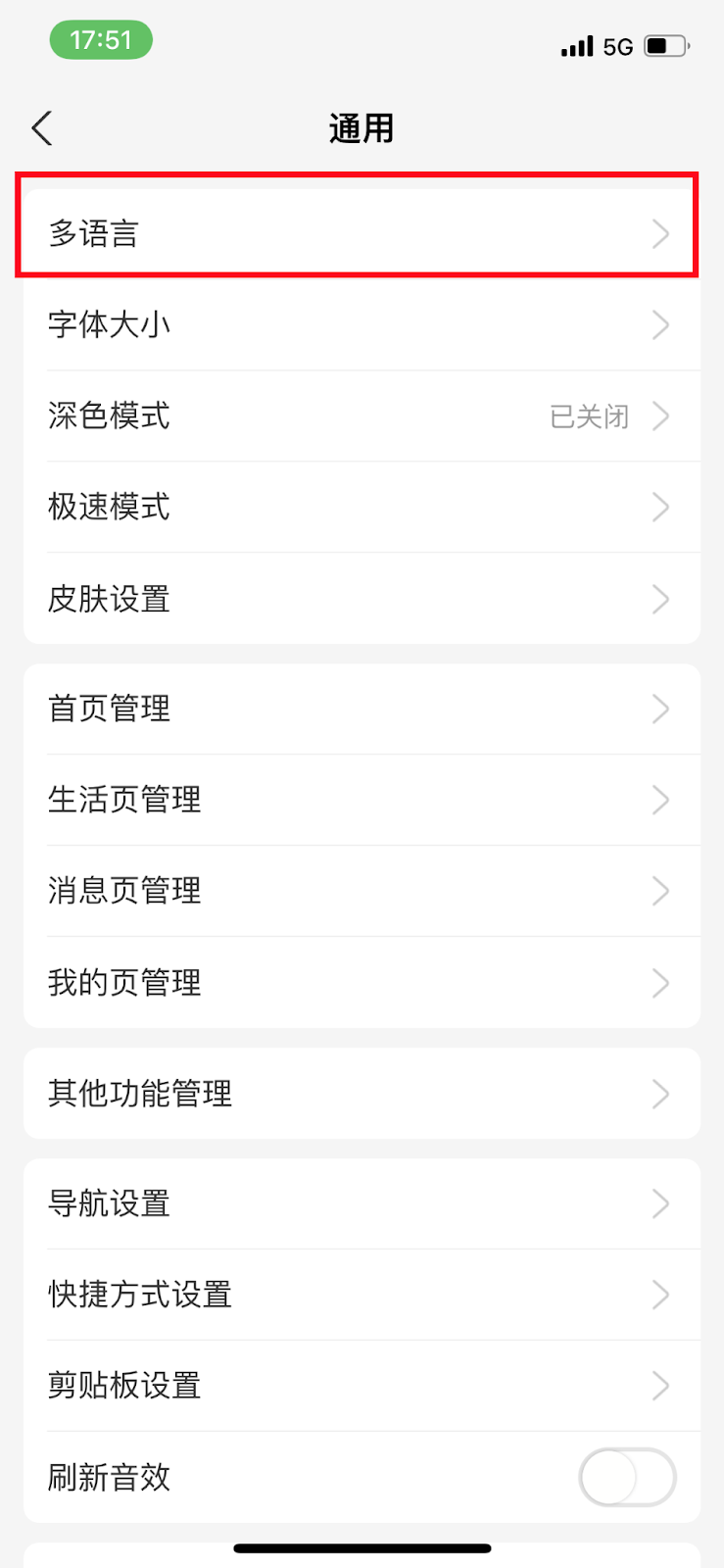This screenshot has width=724, height=1568.
Task: Open 首页管理 home page management
Action: (x=361, y=709)
